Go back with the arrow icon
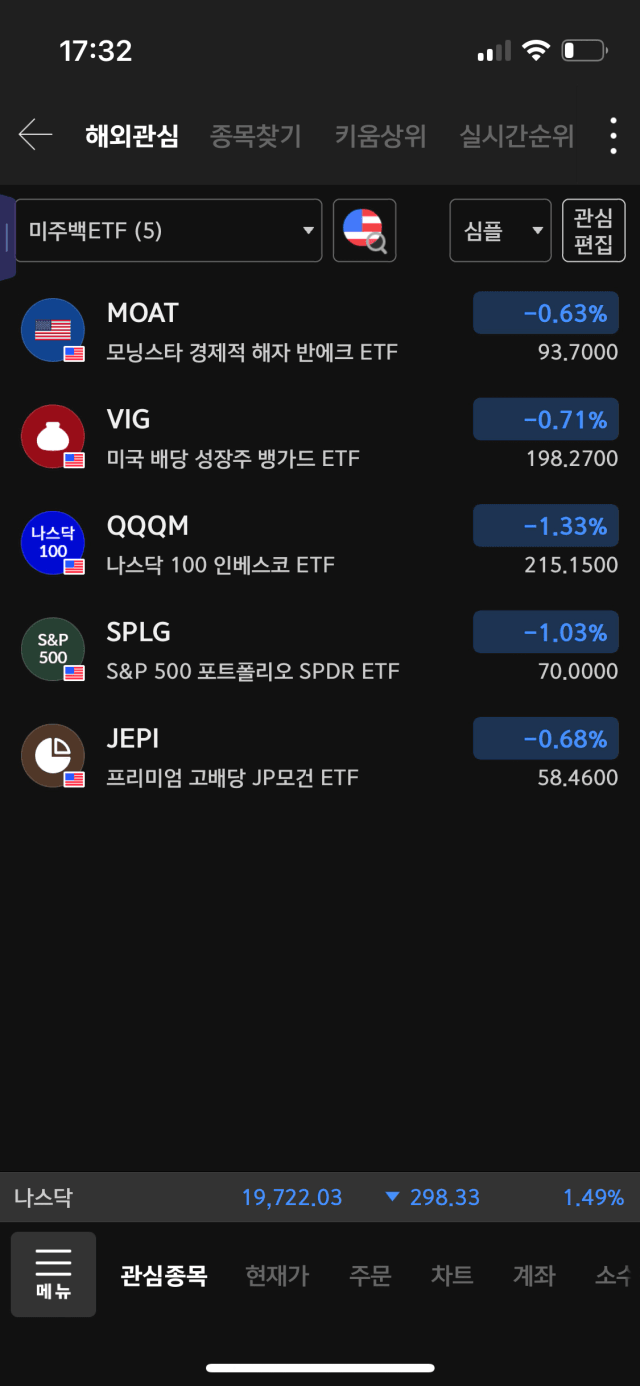The height and width of the screenshot is (1386, 640). coord(35,135)
